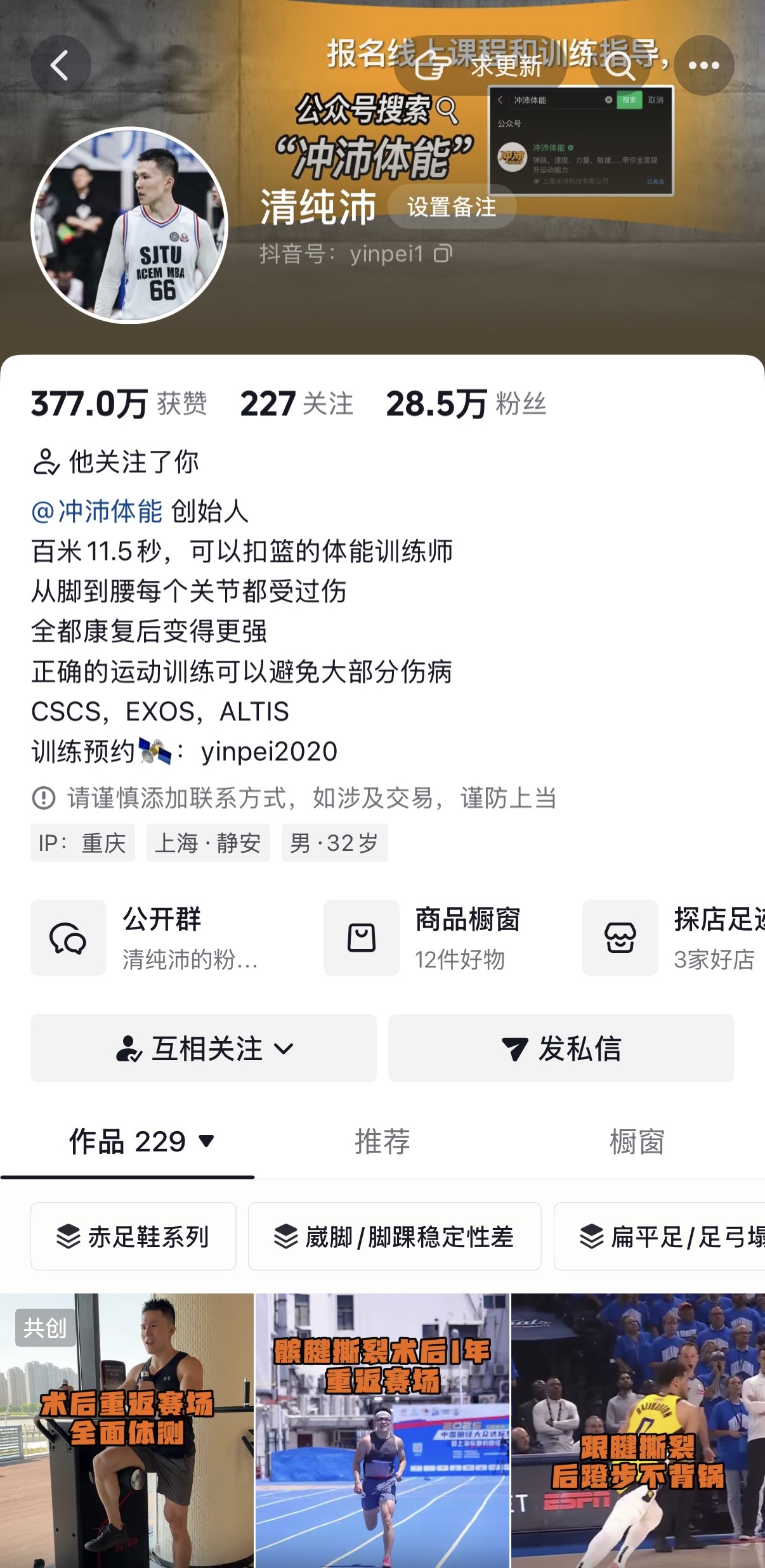Expand the 互相关注 follow options

tap(204, 1048)
